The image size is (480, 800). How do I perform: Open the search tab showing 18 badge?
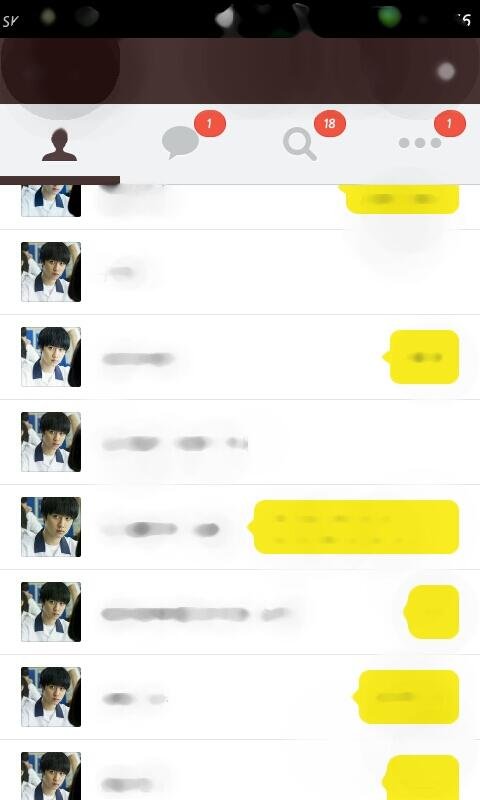point(300,144)
